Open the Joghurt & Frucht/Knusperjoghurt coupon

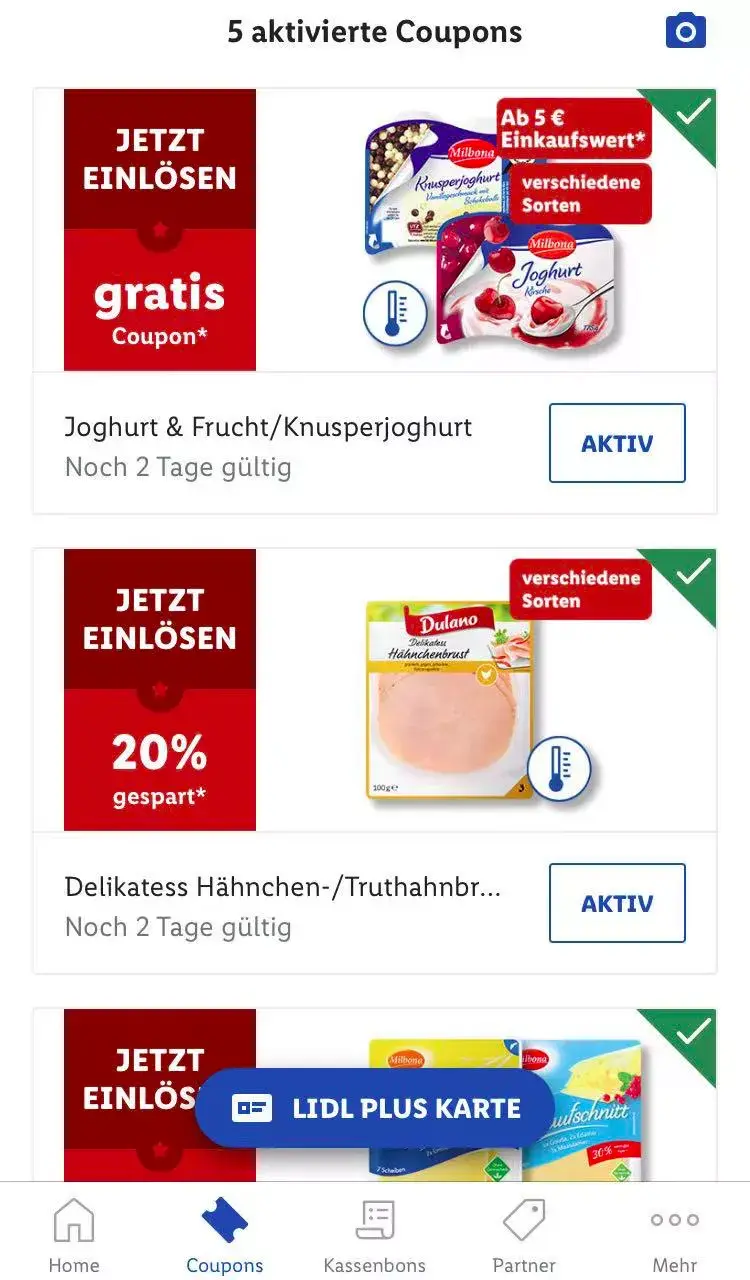(268, 428)
